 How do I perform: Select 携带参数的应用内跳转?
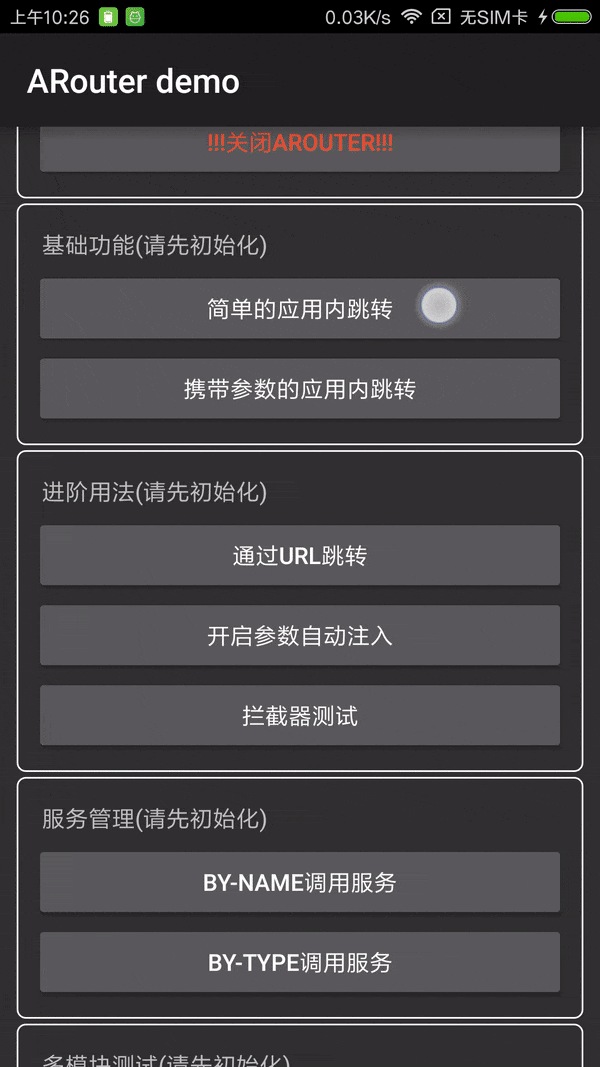coord(300,388)
